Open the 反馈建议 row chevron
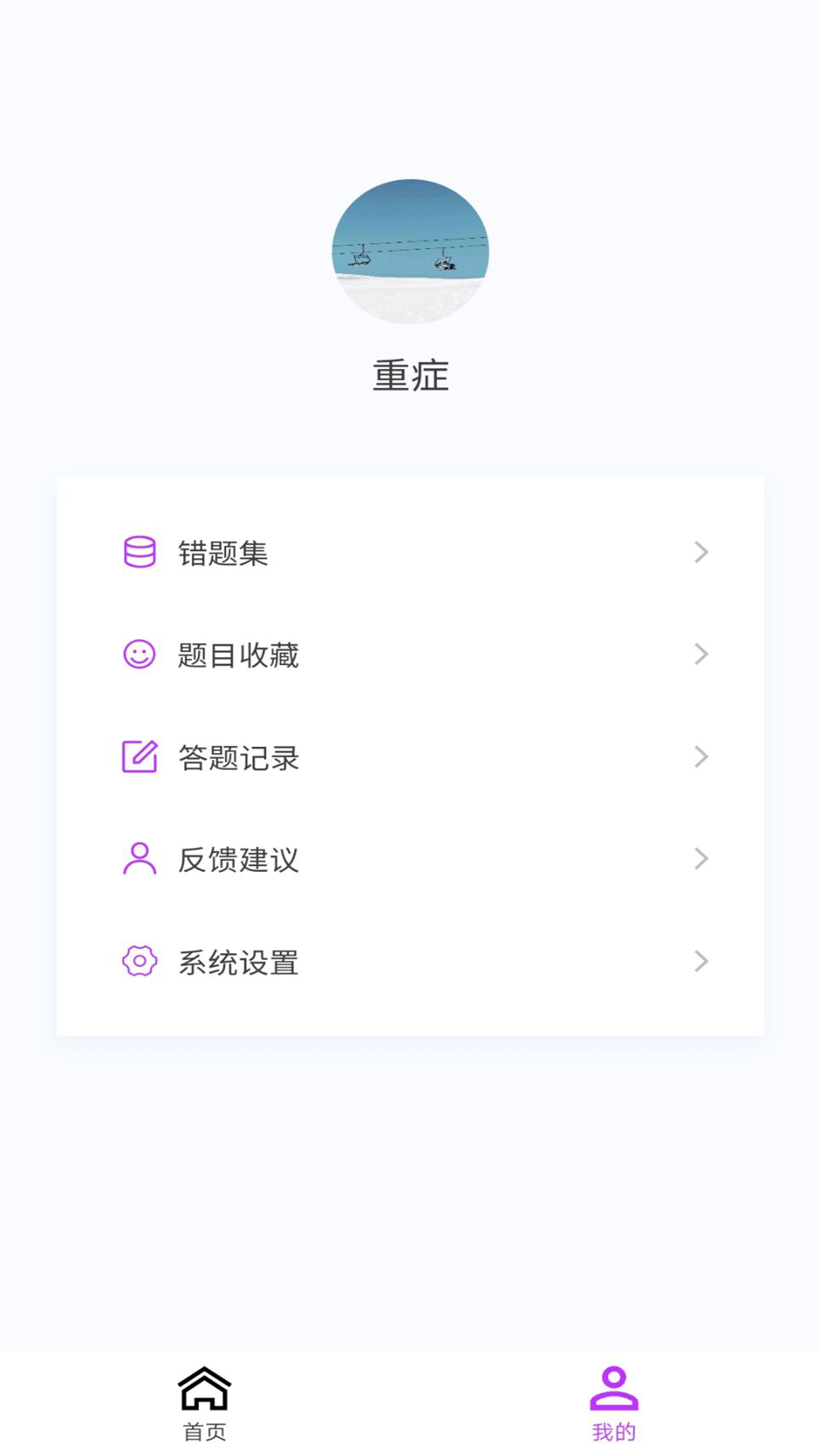 701,859
